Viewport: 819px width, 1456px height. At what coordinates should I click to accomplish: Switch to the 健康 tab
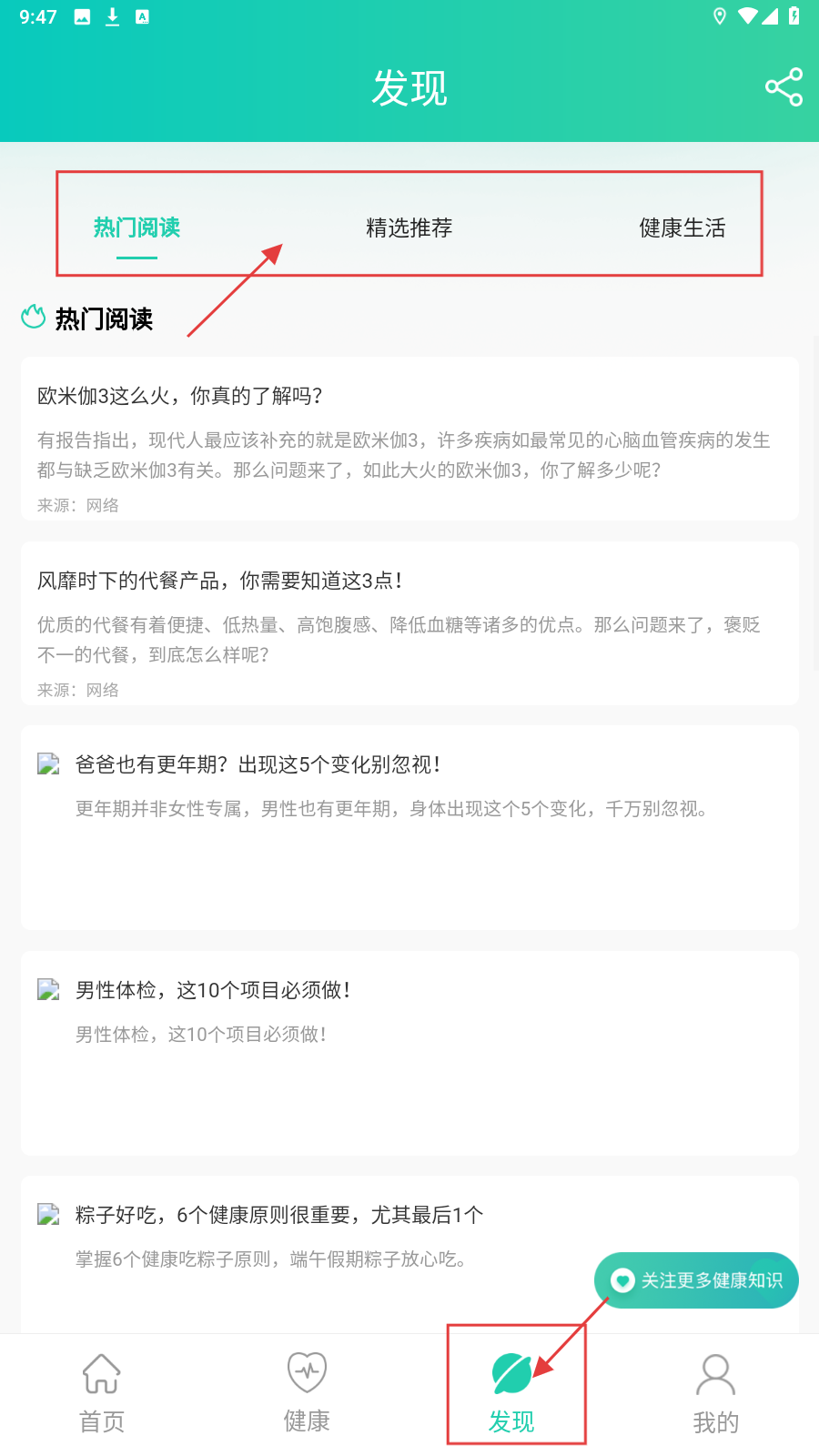click(307, 1393)
